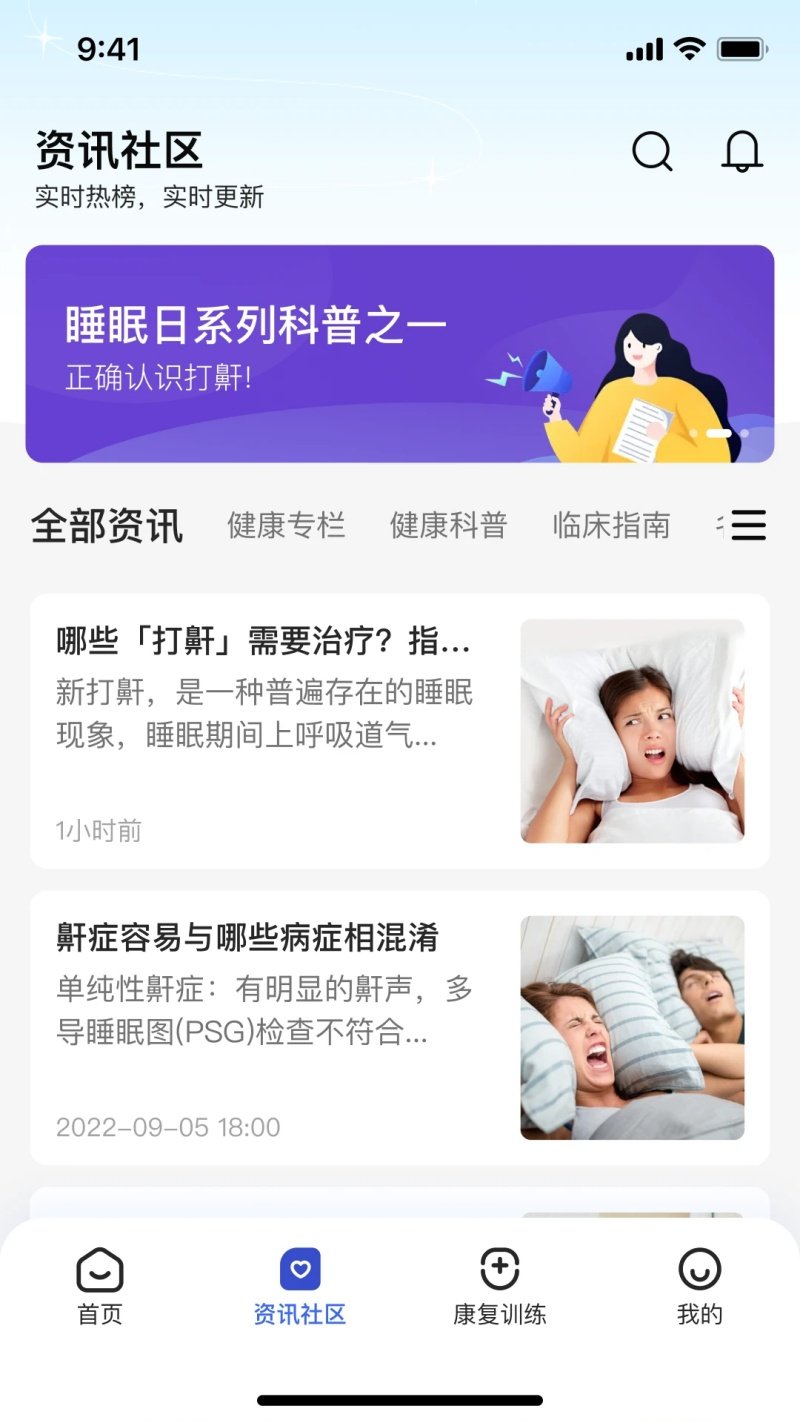
Task: Switch to the 康复训练 tab
Action: click(x=500, y=1287)
